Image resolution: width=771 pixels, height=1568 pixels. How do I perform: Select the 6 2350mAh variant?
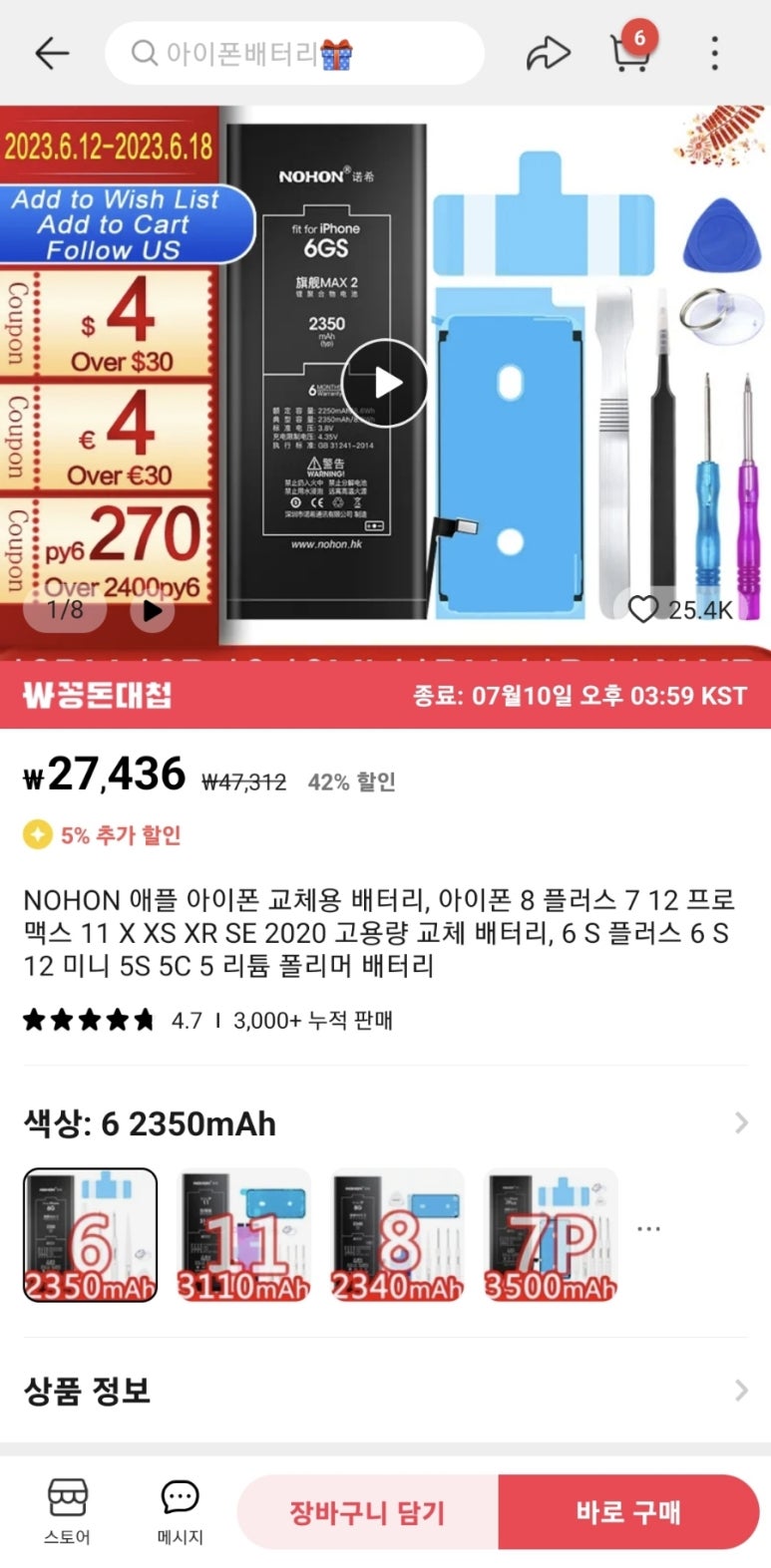coord(90,1235)
